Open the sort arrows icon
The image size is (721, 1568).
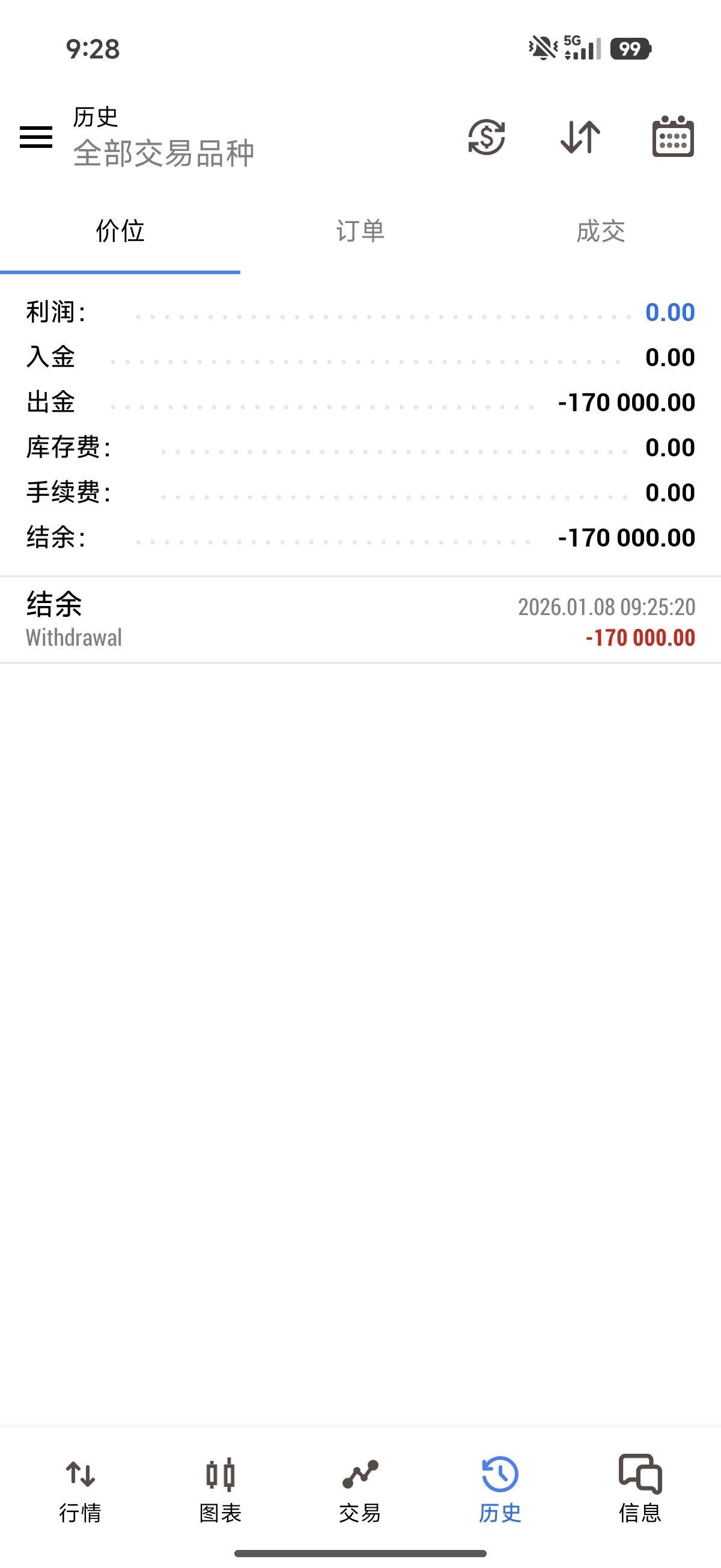click(580, 136)
